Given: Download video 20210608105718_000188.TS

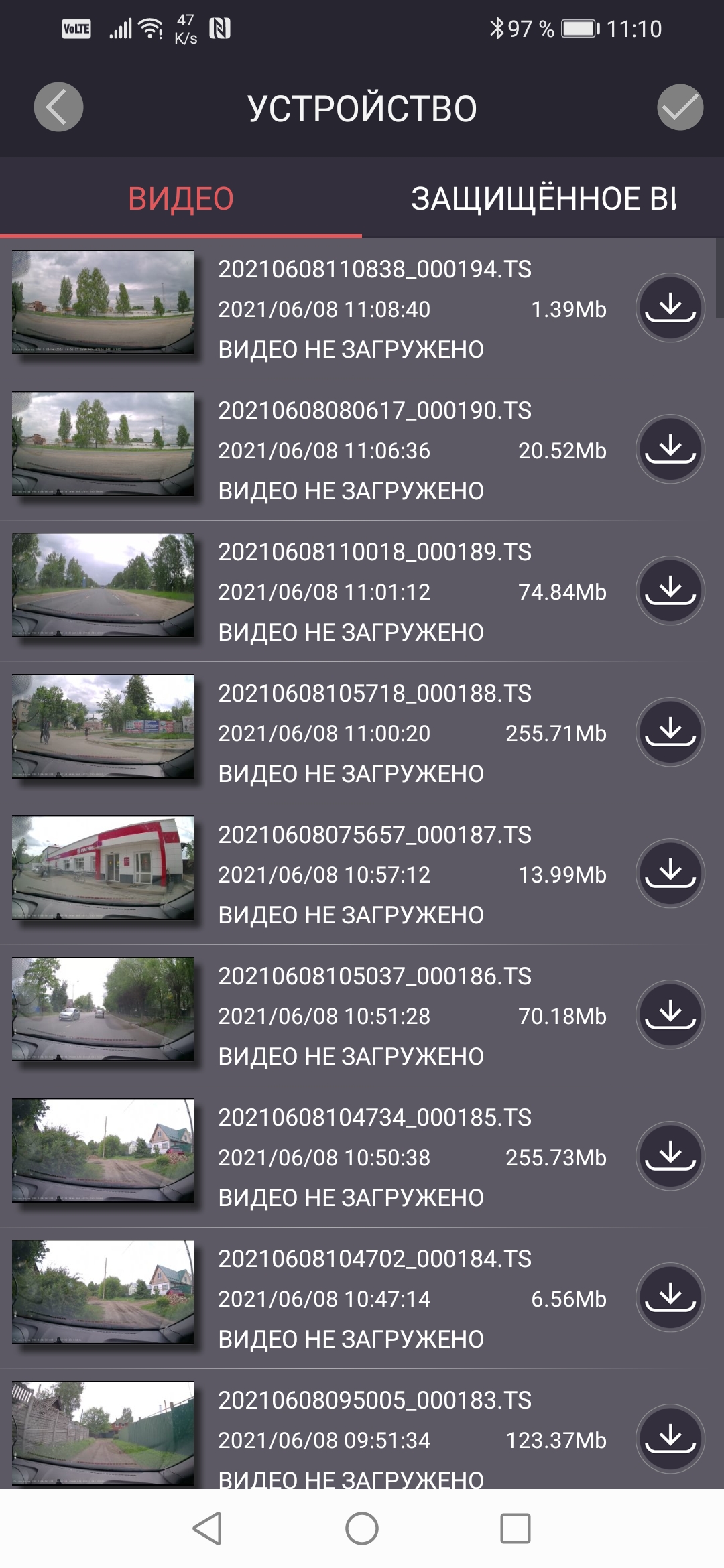Looking at the screenshot, I should point(670,732).
